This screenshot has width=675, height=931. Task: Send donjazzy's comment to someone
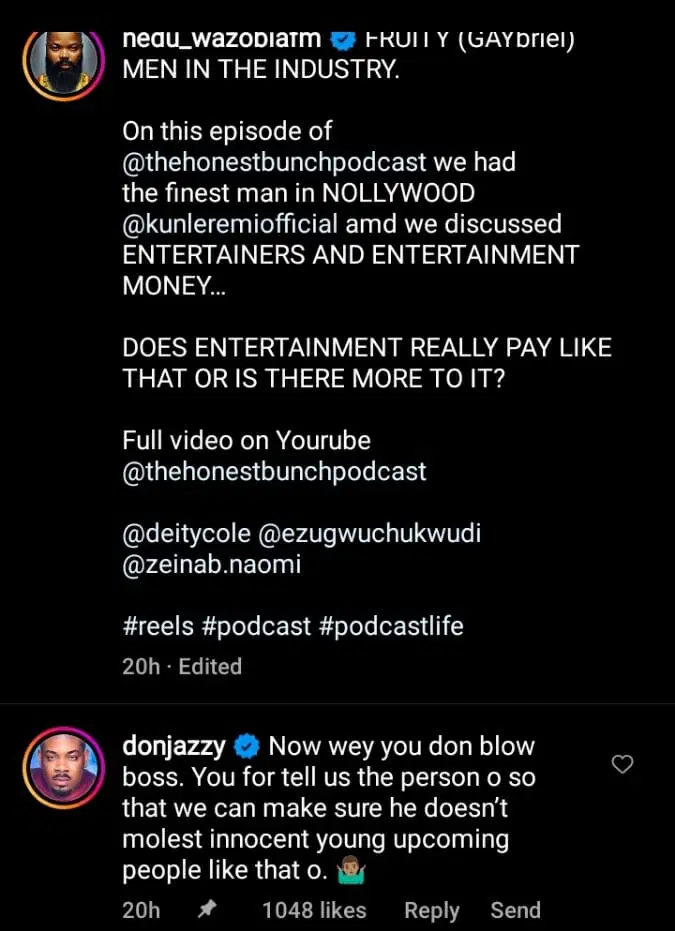(x=515, y=910)
